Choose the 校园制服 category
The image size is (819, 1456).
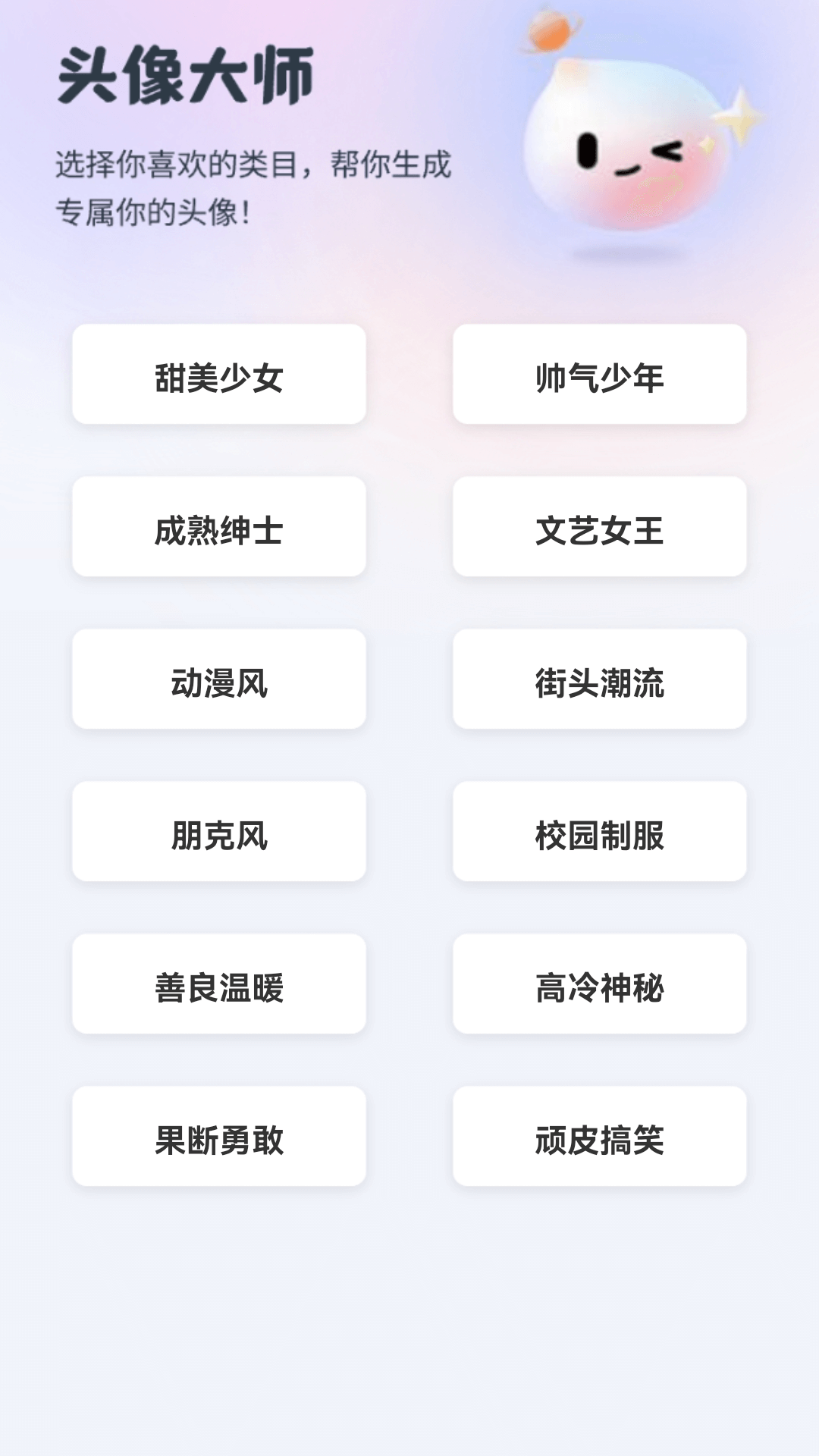(599, 833)
